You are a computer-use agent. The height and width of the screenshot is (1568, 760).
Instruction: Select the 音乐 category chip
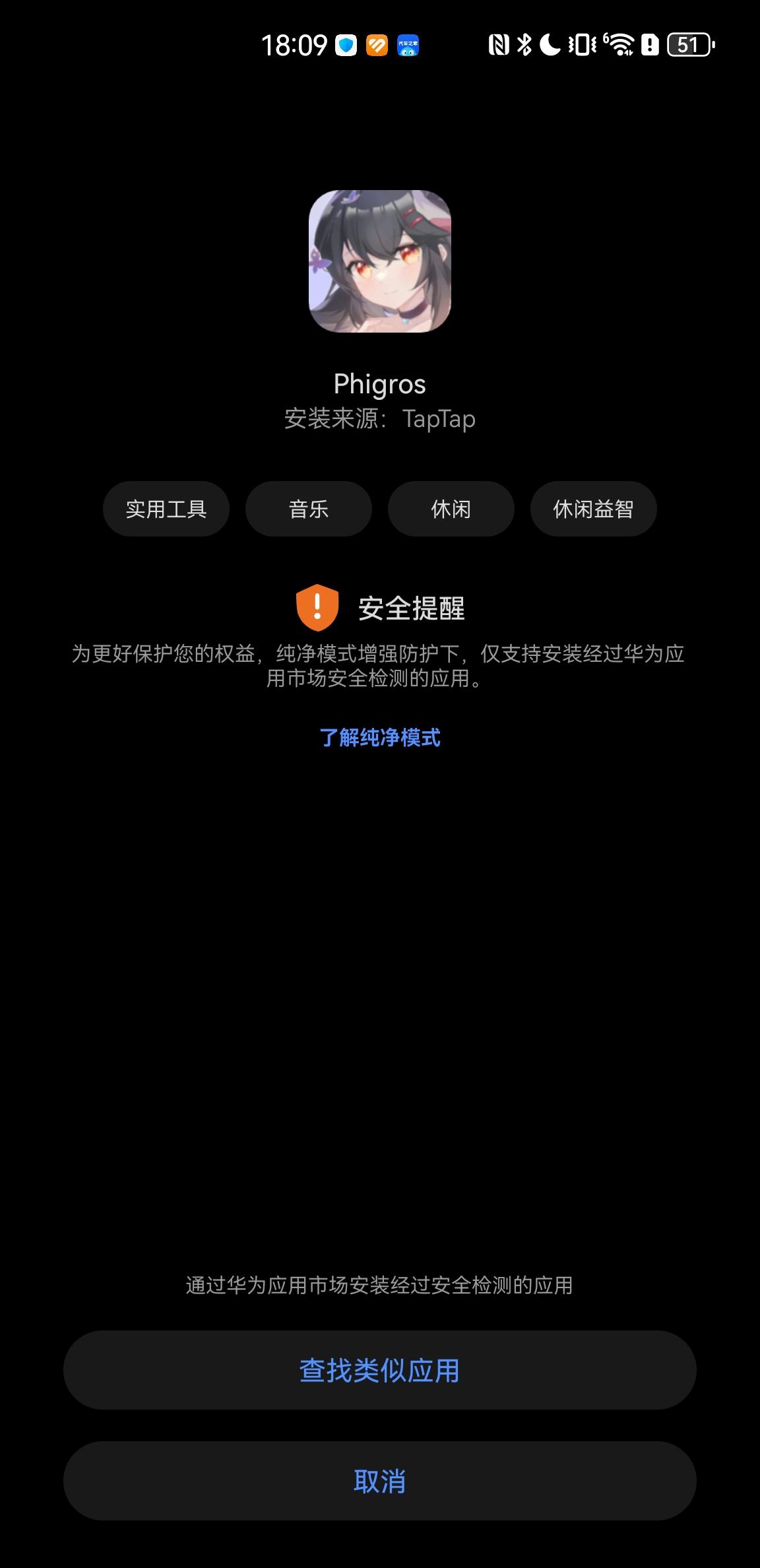coord(308,509)
